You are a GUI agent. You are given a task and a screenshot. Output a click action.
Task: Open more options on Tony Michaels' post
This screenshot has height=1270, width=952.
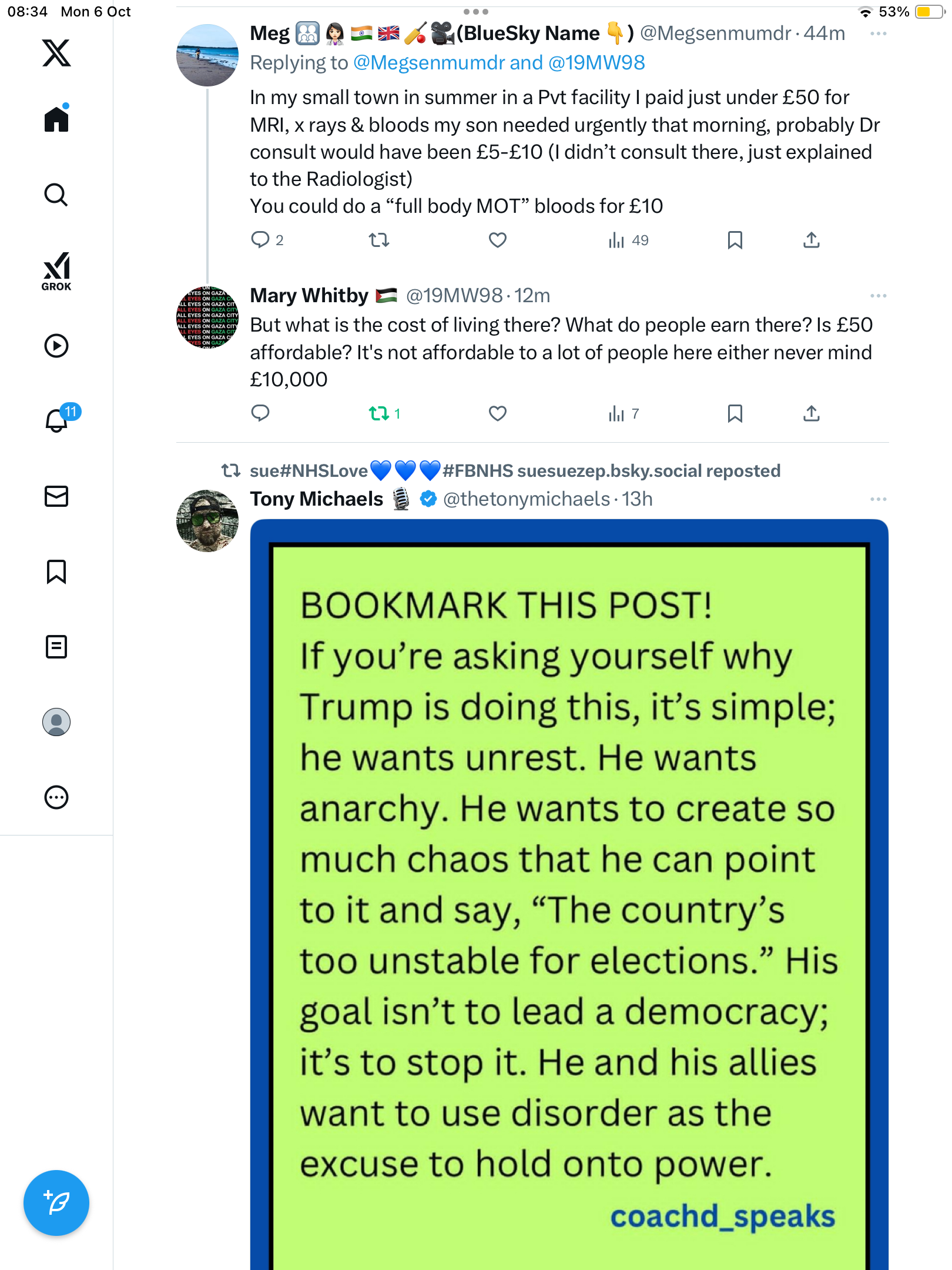click(x=878, y=499)
